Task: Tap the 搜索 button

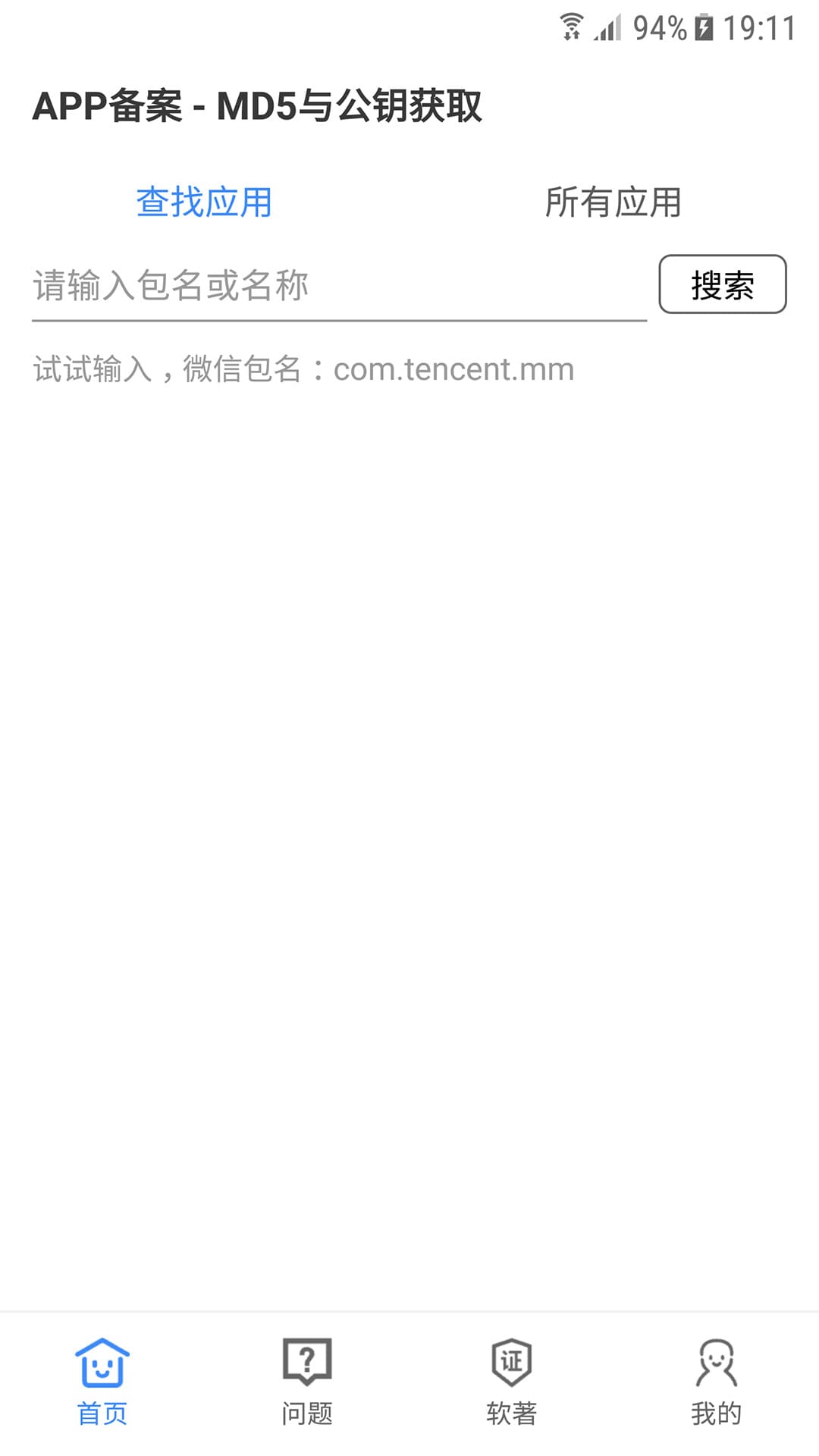Action: click(723, 284)
